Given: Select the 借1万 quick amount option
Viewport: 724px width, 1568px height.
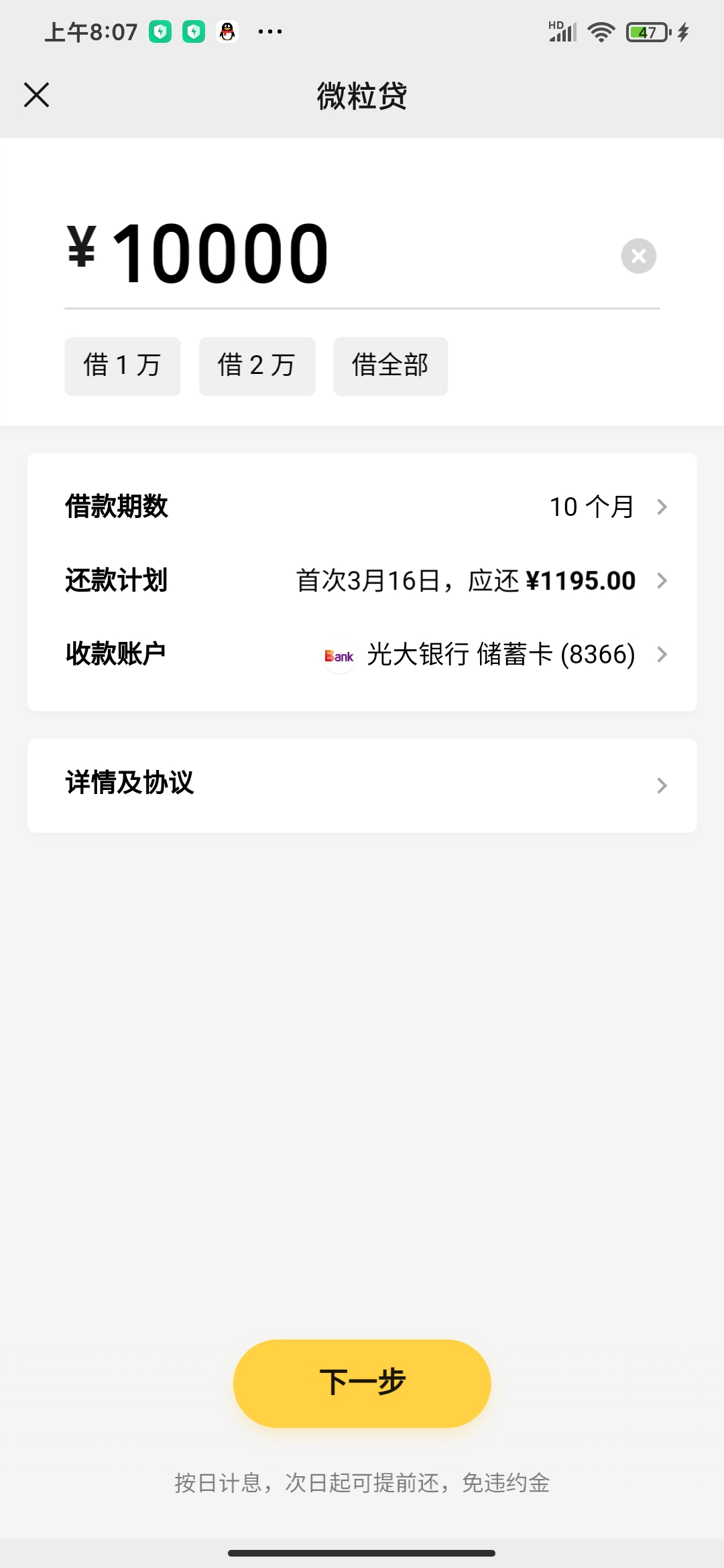Looking at the screenshot, I should tap(122, 366).
